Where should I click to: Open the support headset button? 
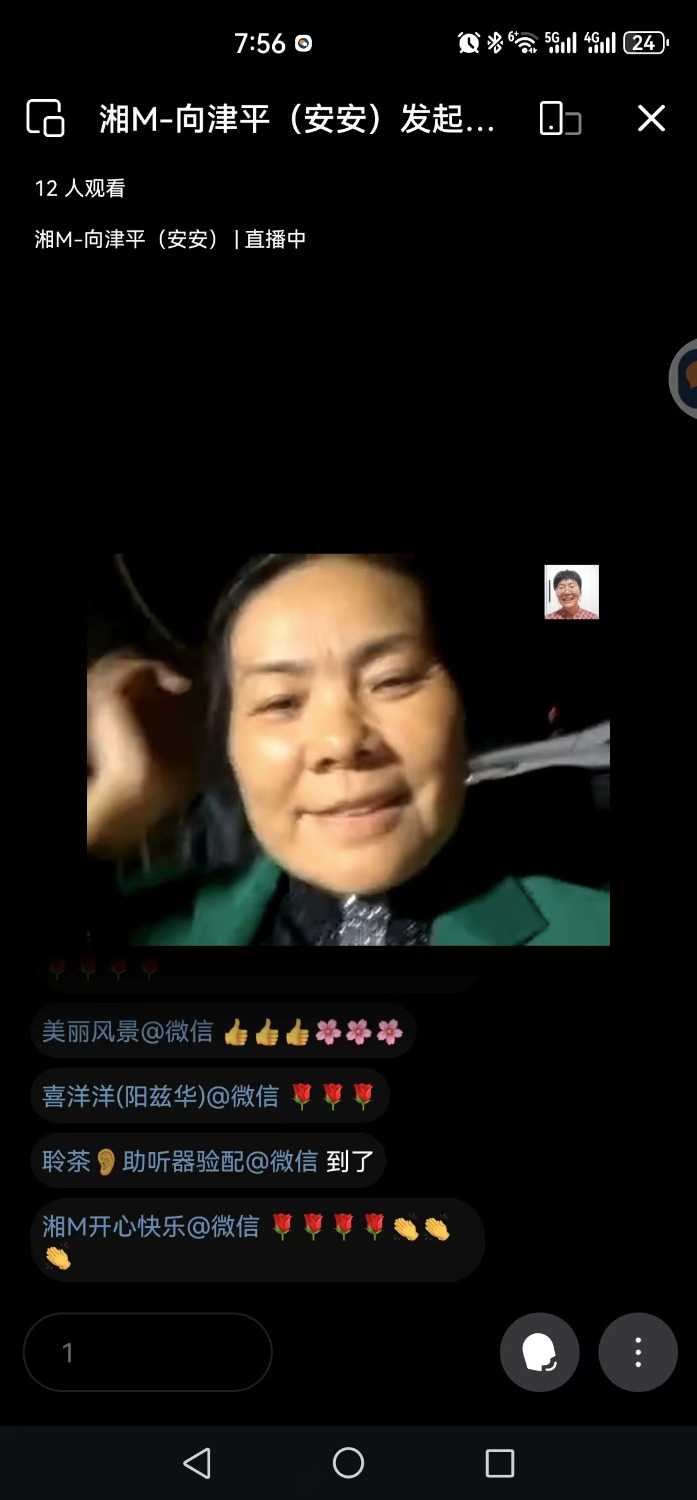point(539,1352)
